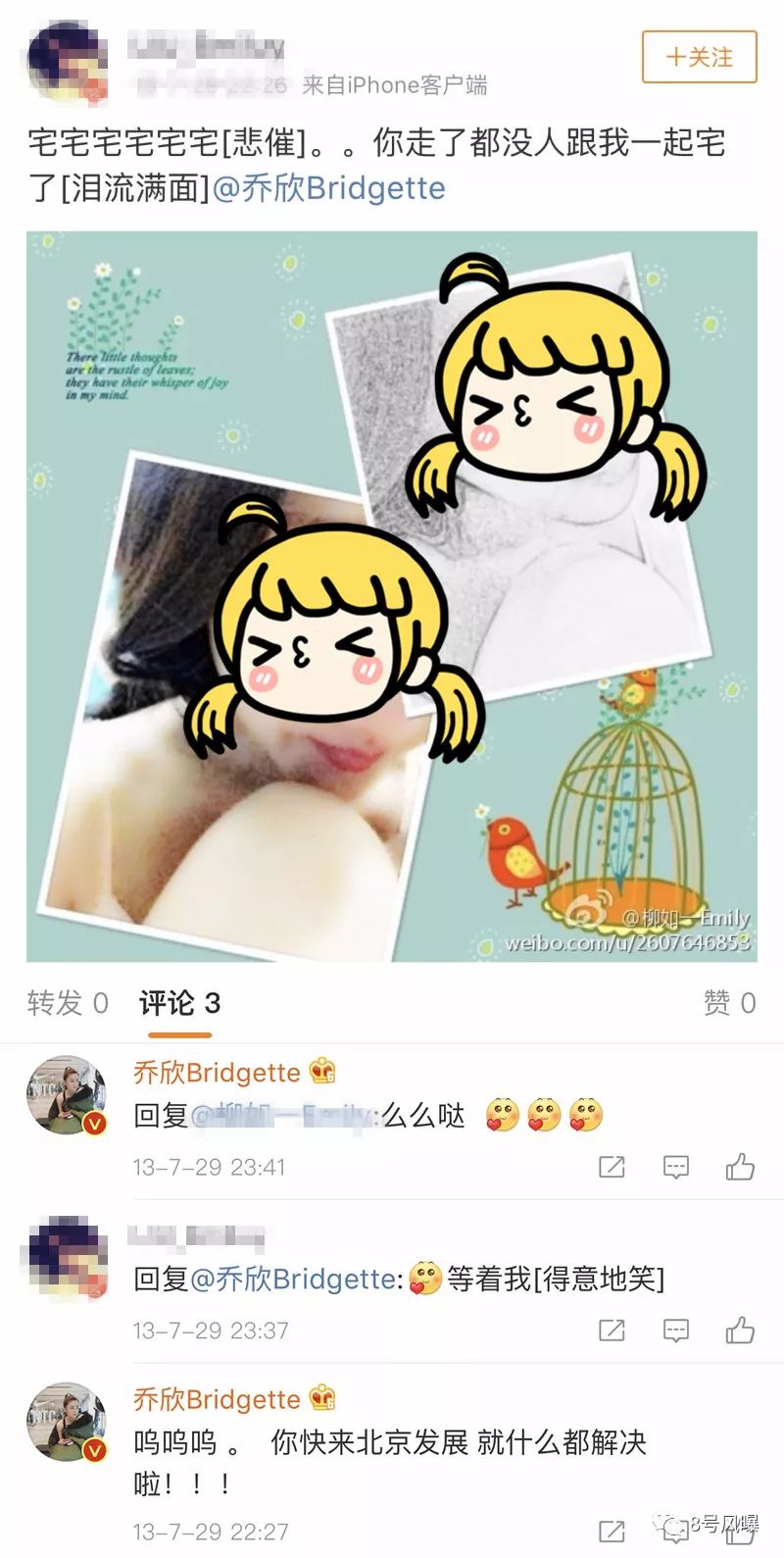Image resolution: width=784 pixels, height=1558 pixels.
Task: Show the 赞 tab
Action: 729,1003
